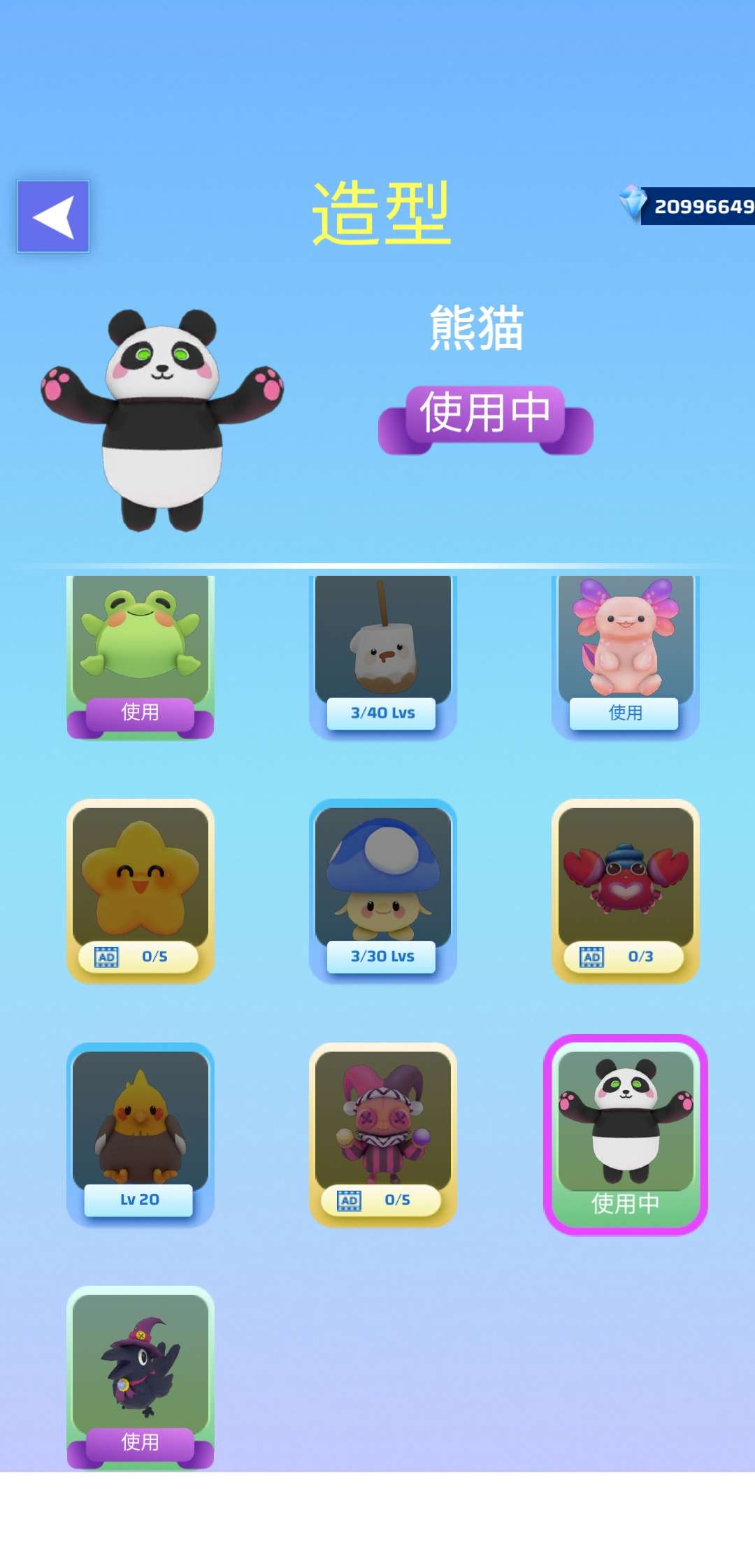Image resolution: width=755 pixels, height=1568 pixels.
Task: Tap the purple 使用中 button under 熊猫
Action: (485, 415)
